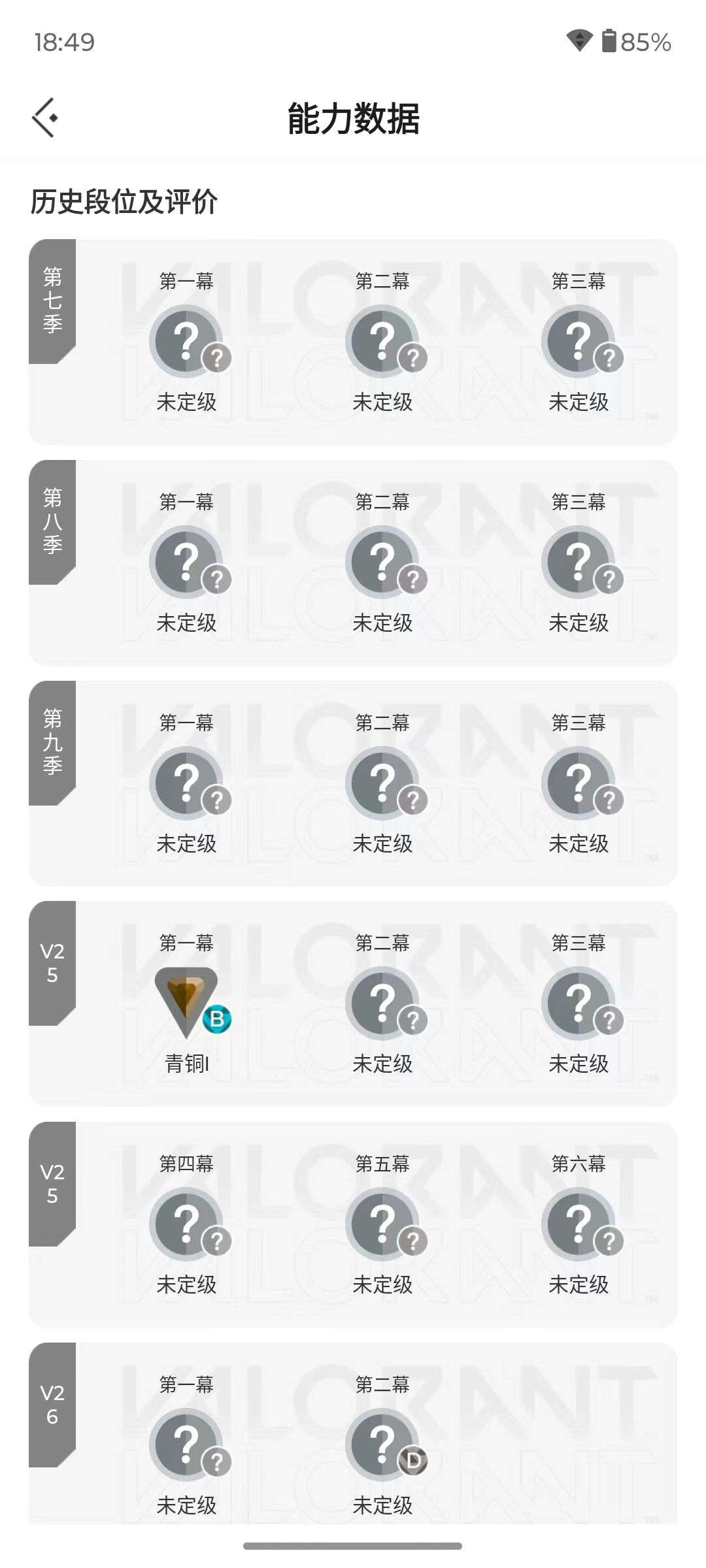
Task: Click the small B evaluation badge on 青铜I
Action: (x=219, y=1018)
